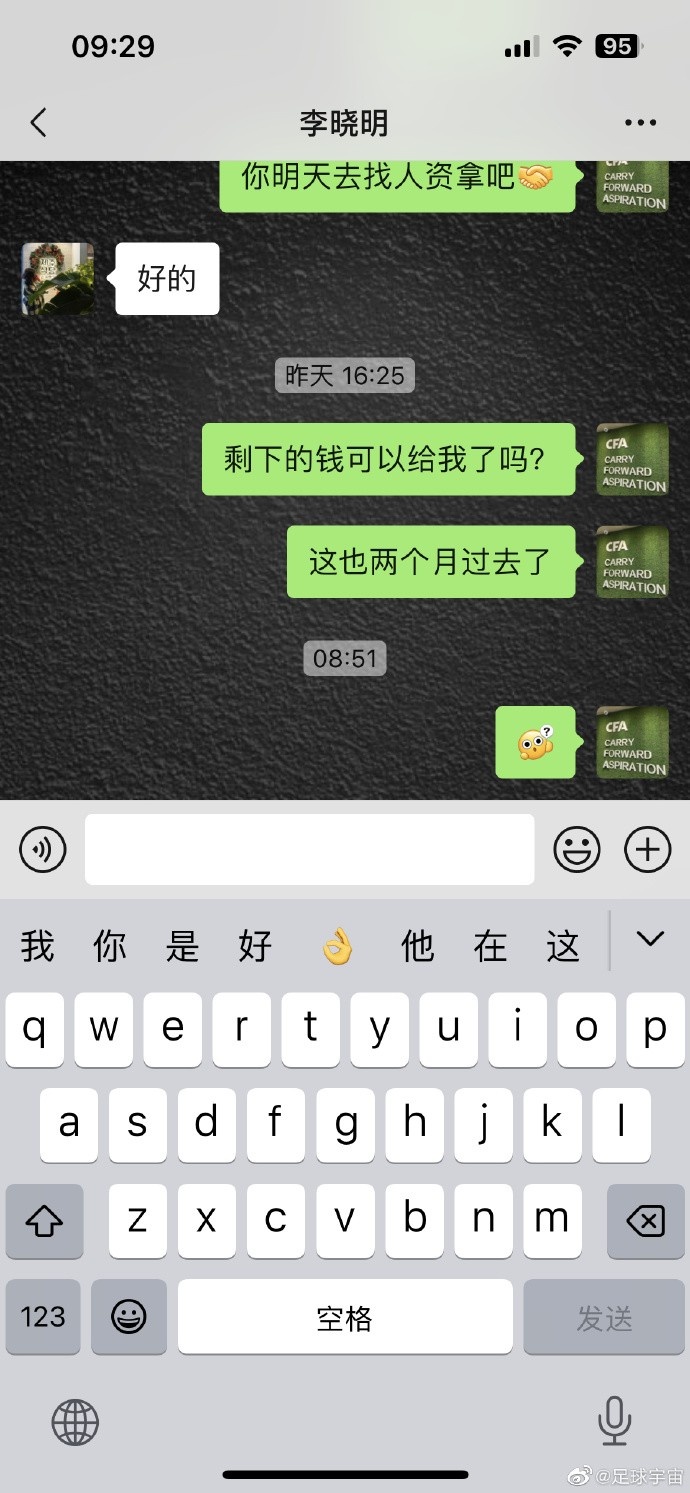Switch the keyboard to 123 numbers
This screenshot has height=1493, width=690.
43,1317
